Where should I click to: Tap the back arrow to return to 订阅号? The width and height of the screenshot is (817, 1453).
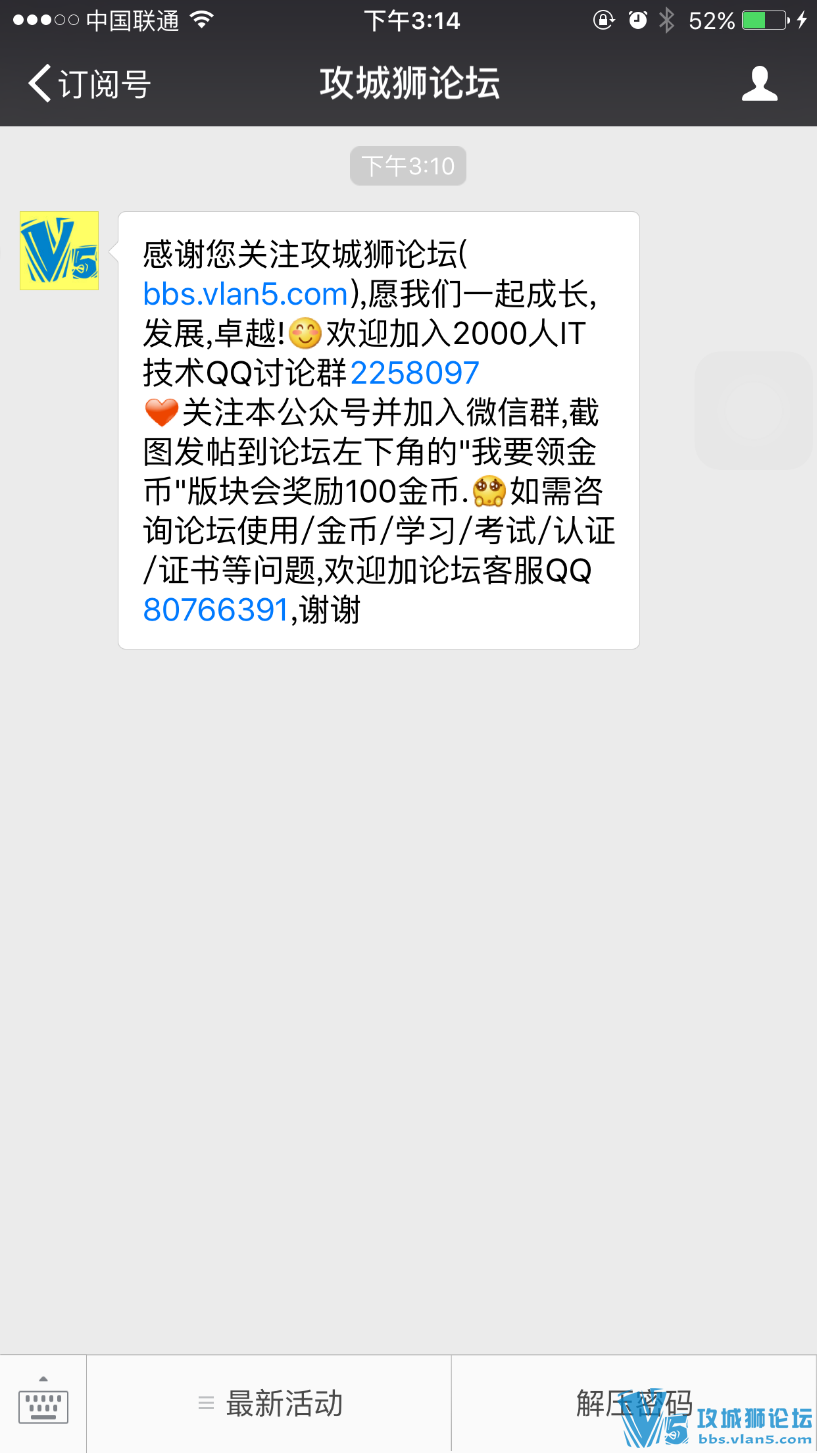click(38, 84)
